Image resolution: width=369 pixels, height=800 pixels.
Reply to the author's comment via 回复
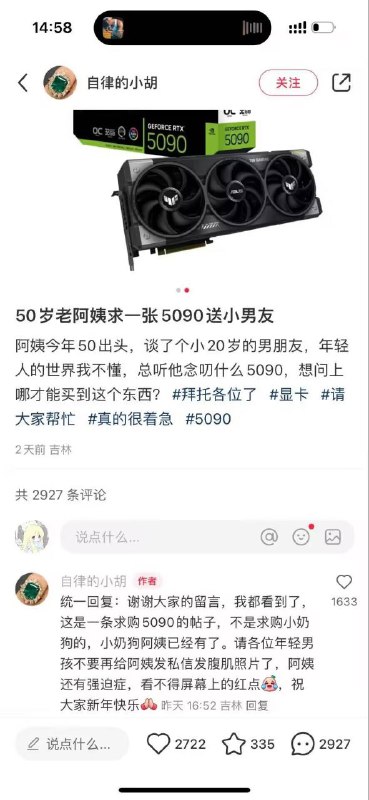click(x=257, y=706)
